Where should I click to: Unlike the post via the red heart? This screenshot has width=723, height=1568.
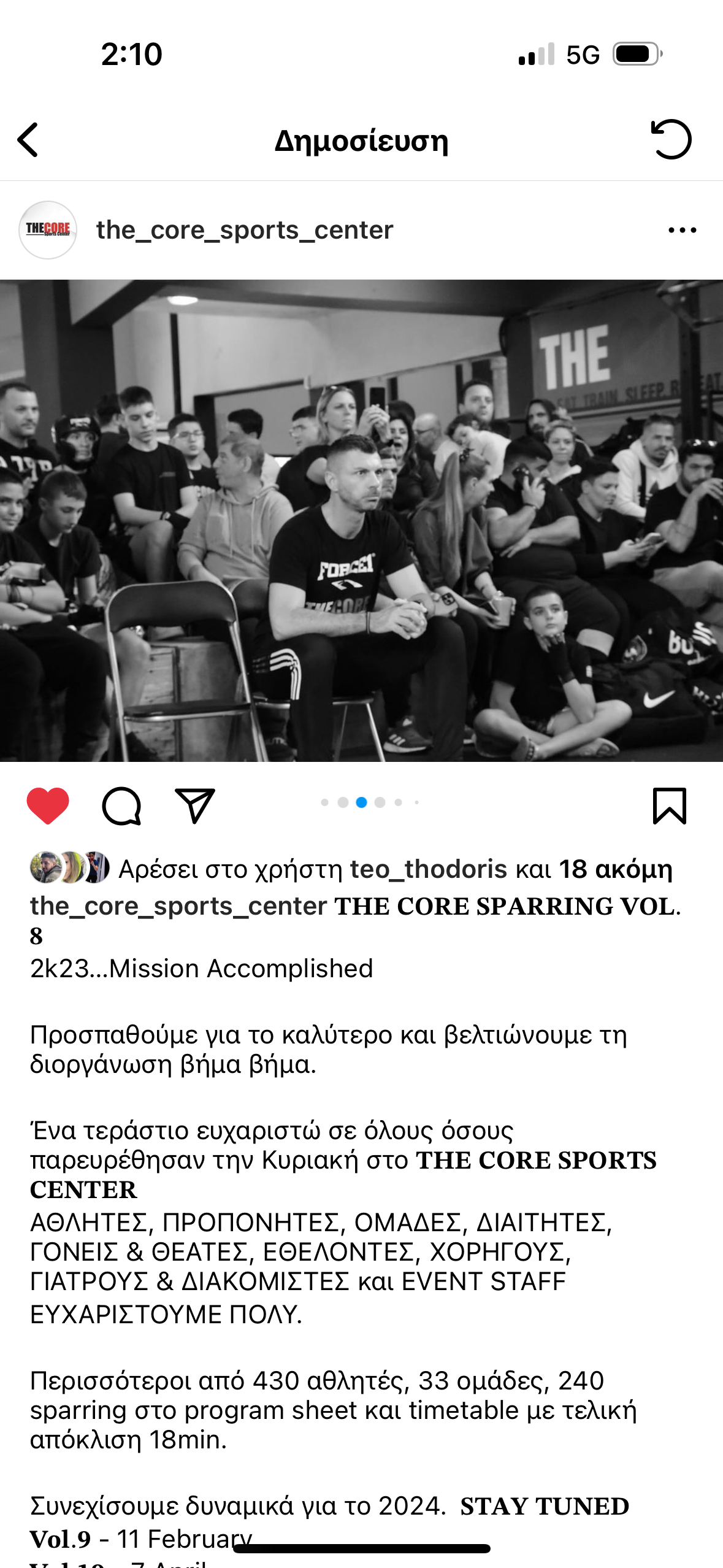[x=48, y=805]
